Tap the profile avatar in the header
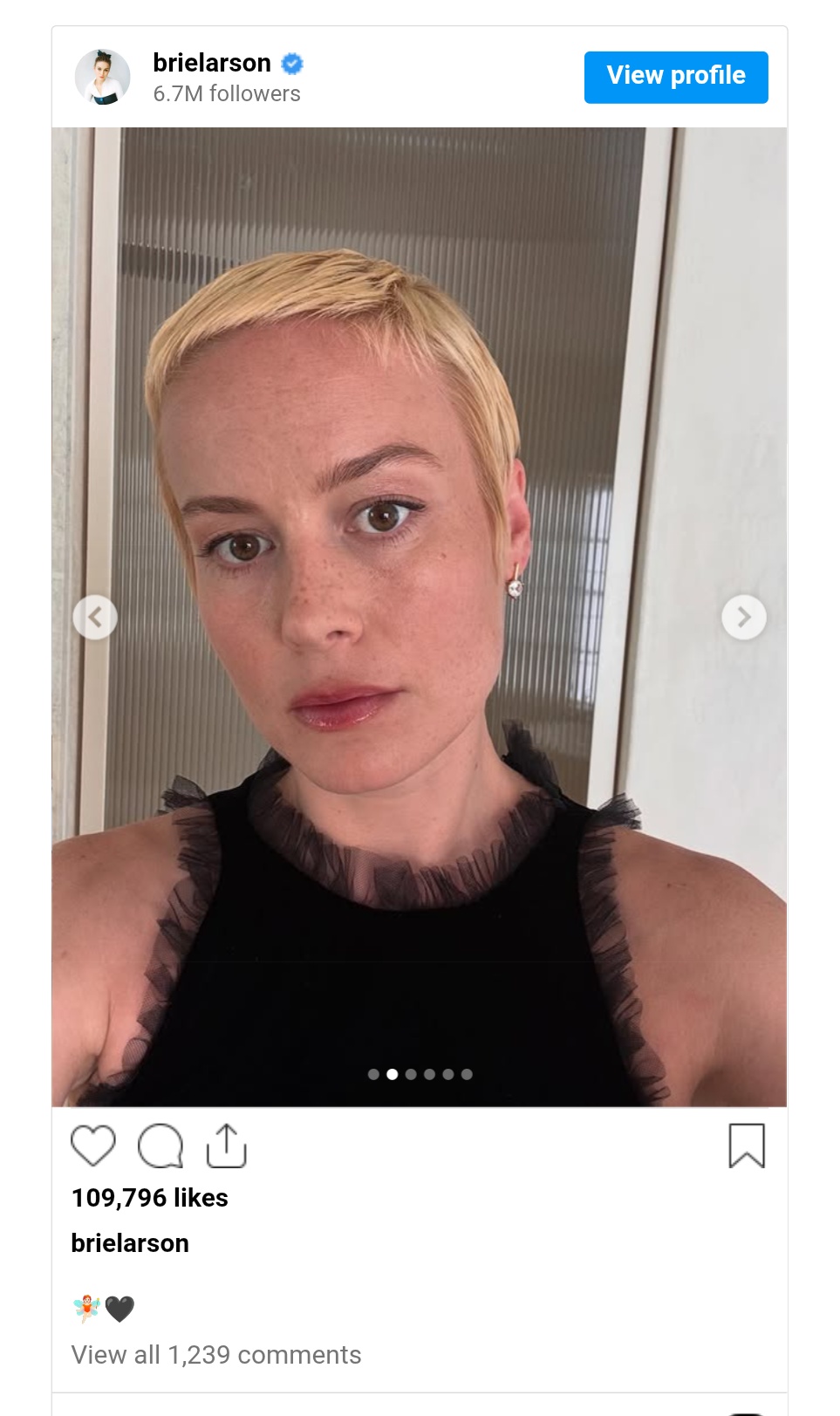Image resolution: width=840 pixels, height=1416 pixels. pyautogui.click(x=103, y=77)
